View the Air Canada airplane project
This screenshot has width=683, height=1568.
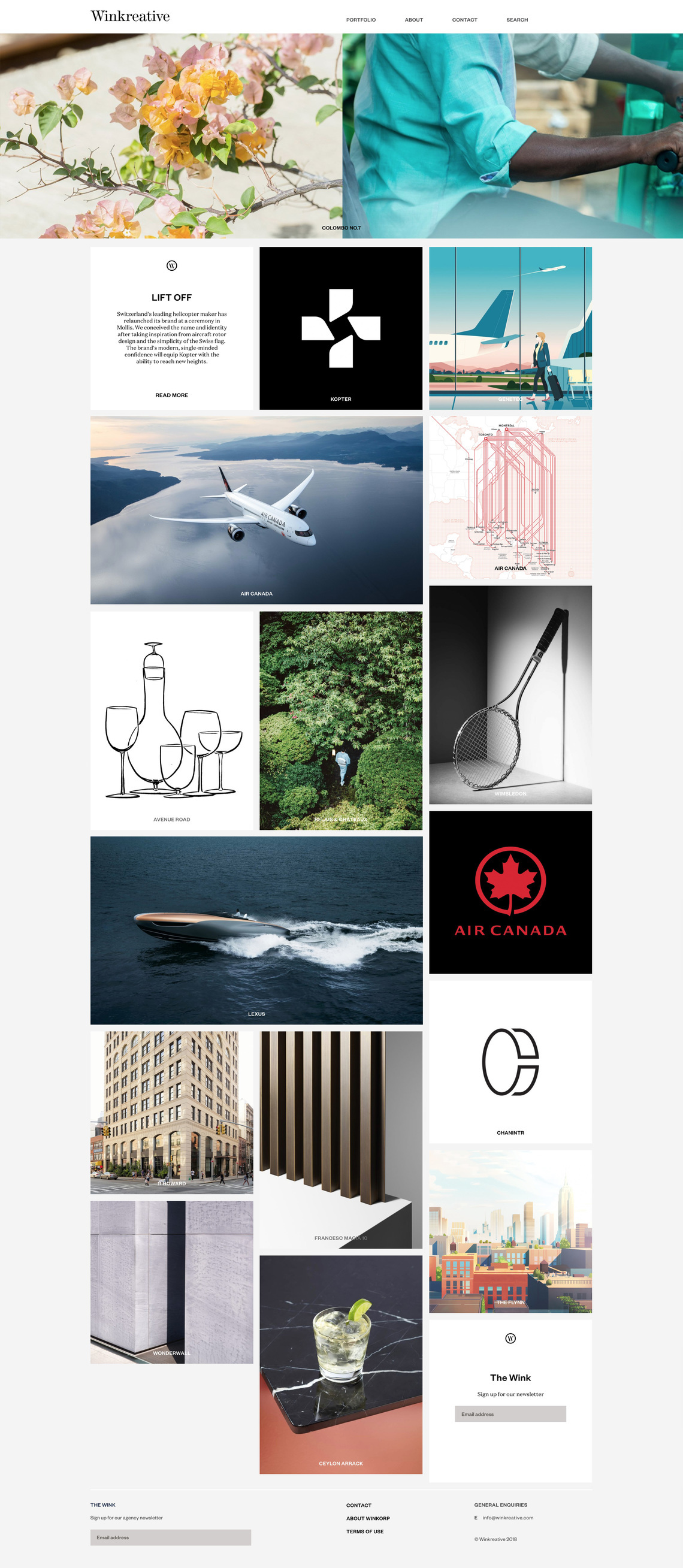256,510
